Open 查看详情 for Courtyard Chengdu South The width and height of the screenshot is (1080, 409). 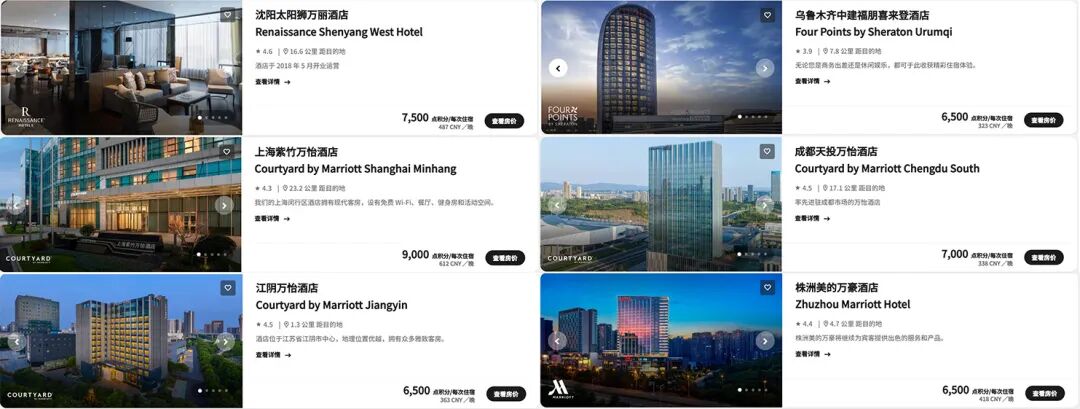(x=812, y=218)
